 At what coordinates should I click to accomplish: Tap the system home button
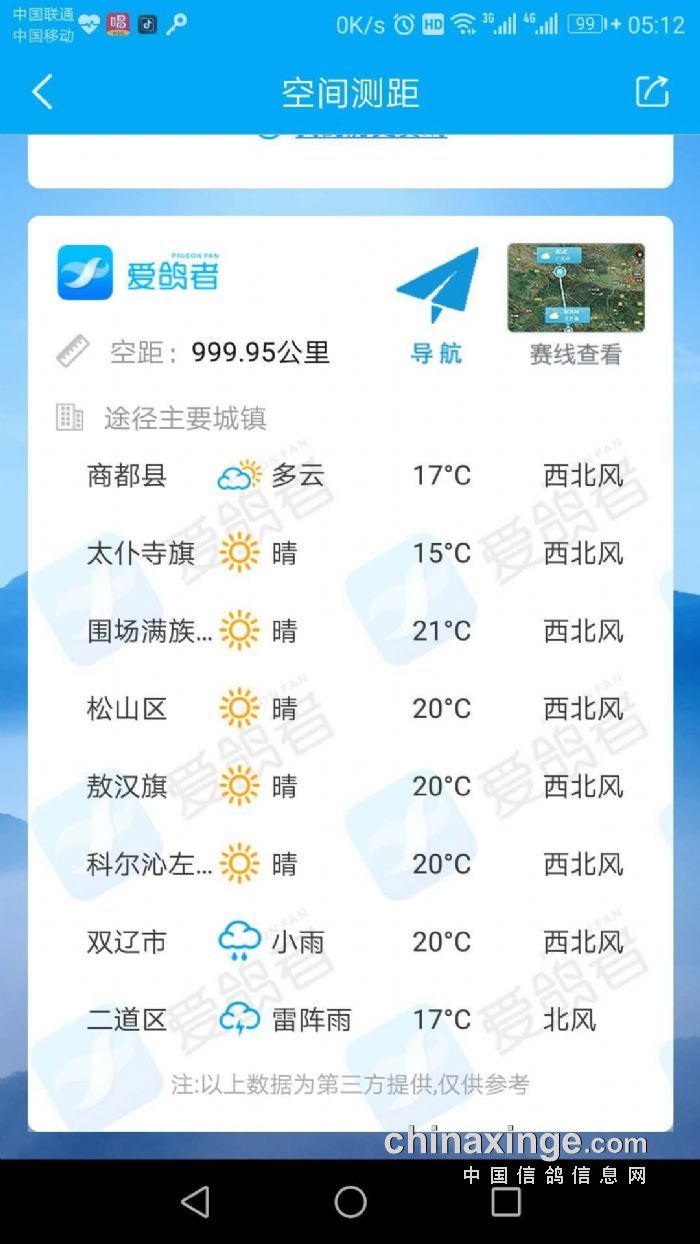click(x=350, y=1201)
